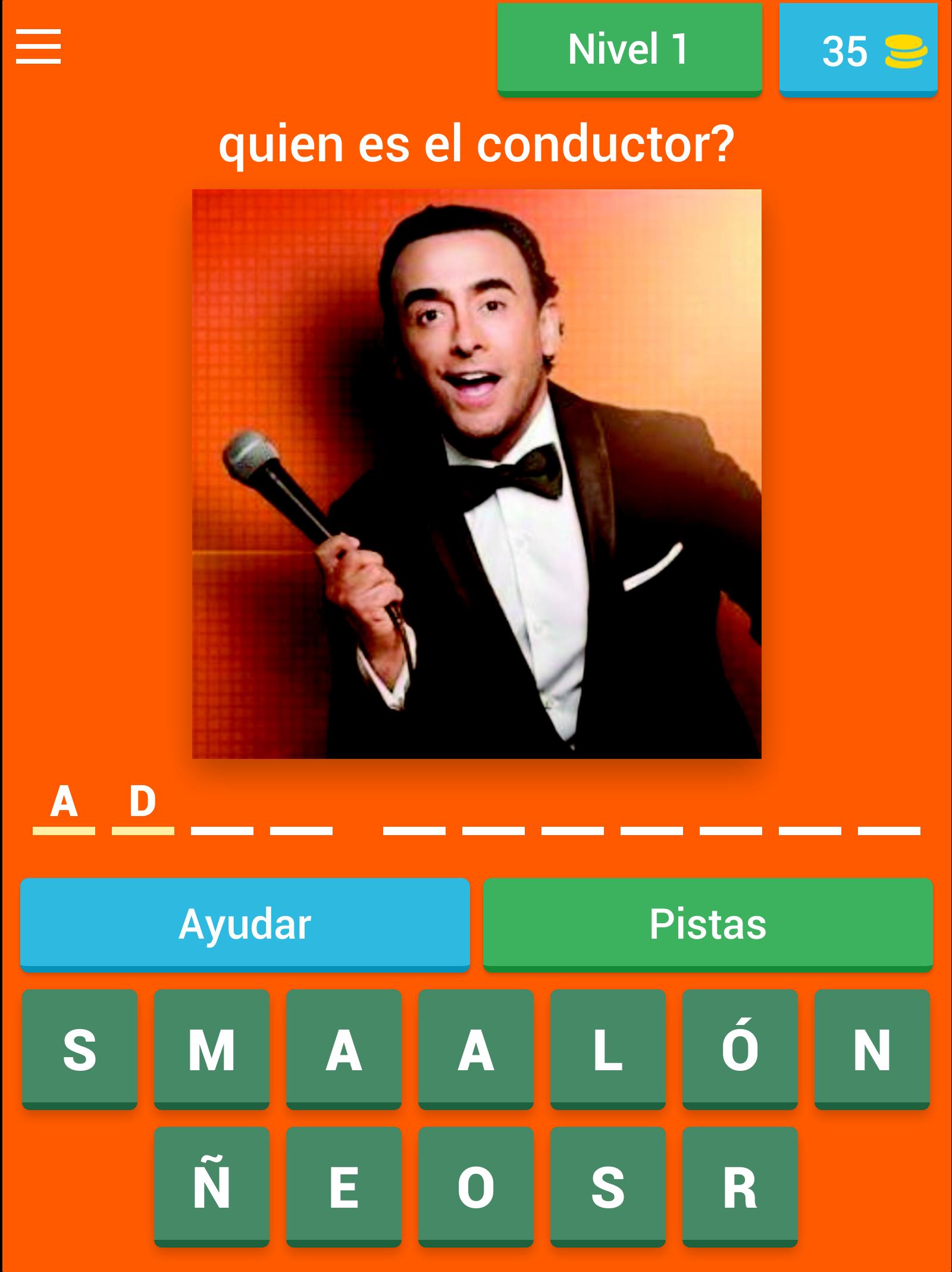
Task: Tap the Nivel 1 button
Action: 630,49
